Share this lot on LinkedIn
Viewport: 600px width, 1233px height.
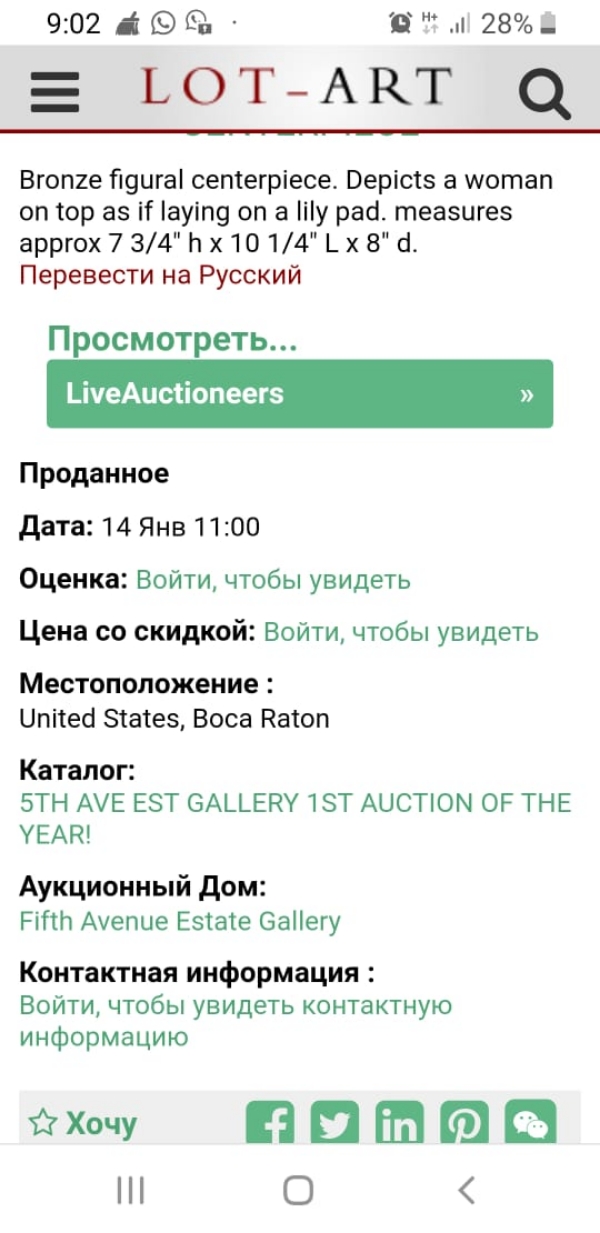(399, 1124)
